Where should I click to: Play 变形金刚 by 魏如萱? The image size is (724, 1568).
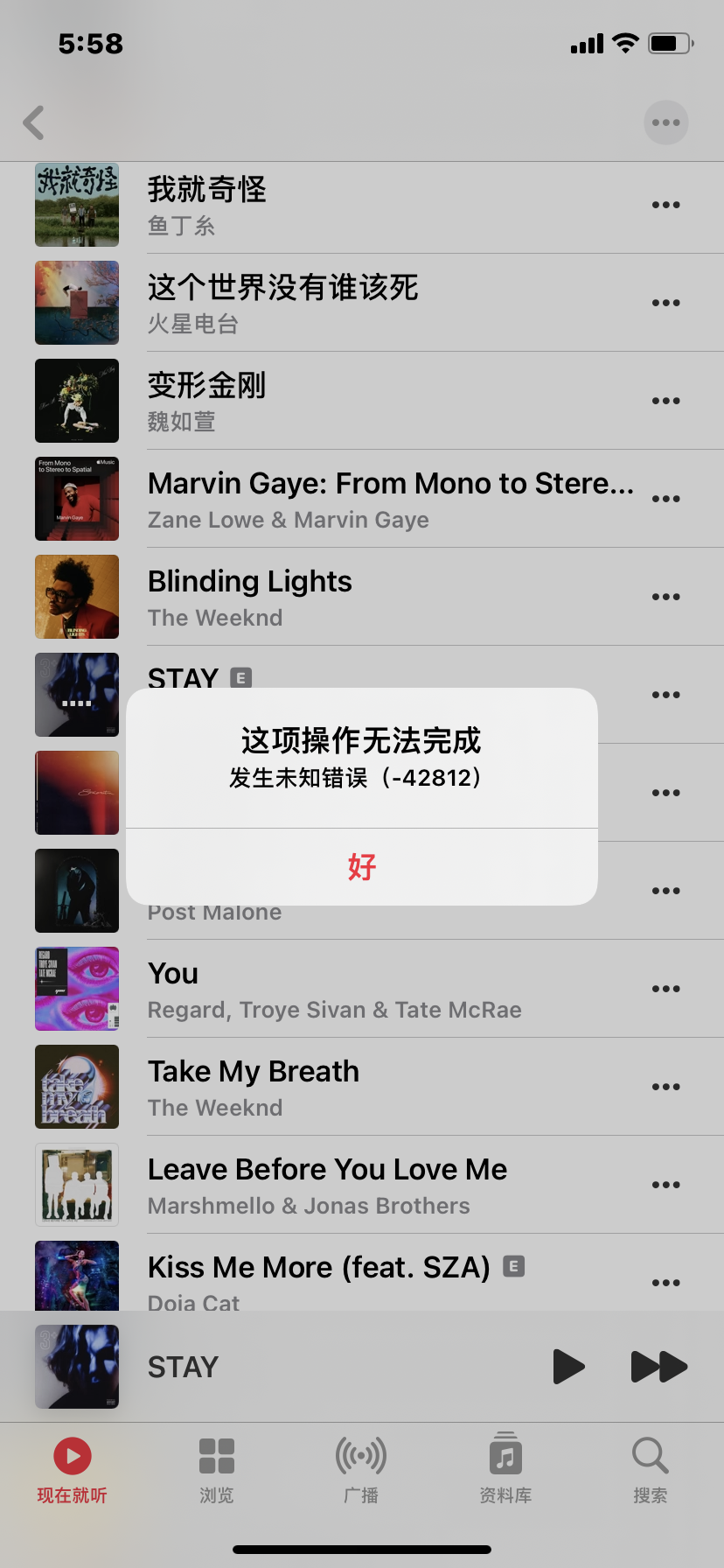tap(206, 401)
